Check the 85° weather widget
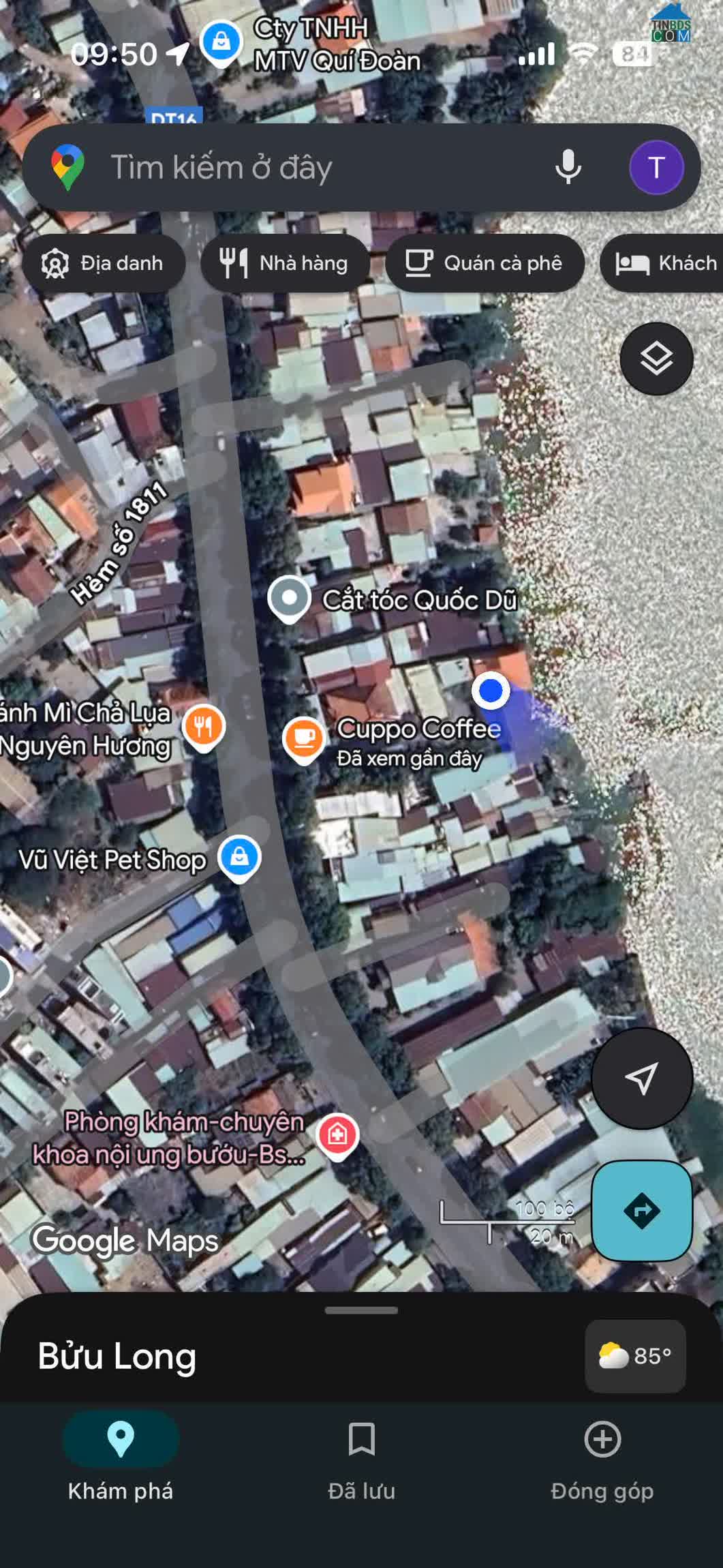The image size is (723, 1568). pos(634,1356)
